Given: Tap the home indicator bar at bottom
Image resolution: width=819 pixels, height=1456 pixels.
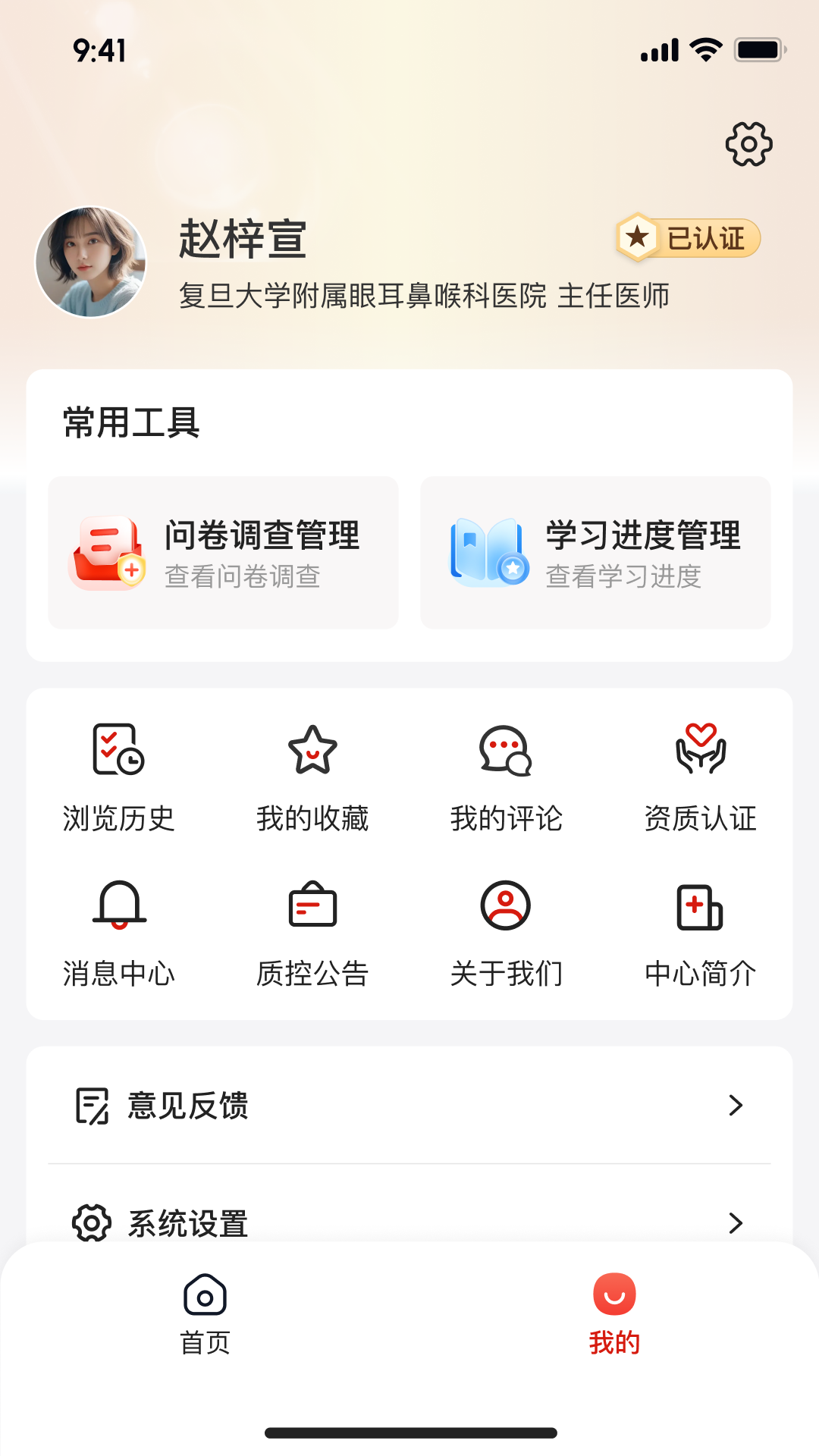Looking at the screenshot, I should tap(409, 1430).
